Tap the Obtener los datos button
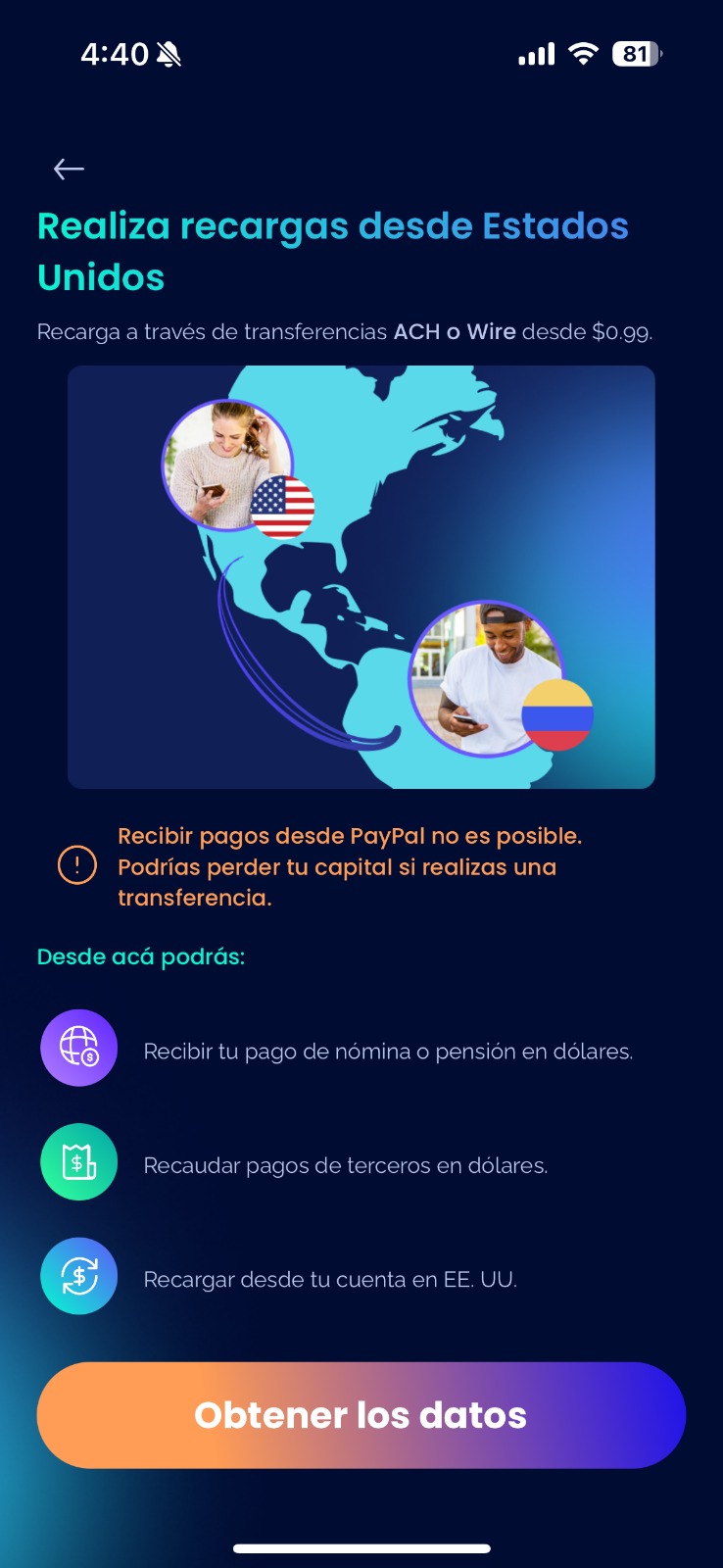This screenshot has height=1568, width=723. (x=361, y=1414)
